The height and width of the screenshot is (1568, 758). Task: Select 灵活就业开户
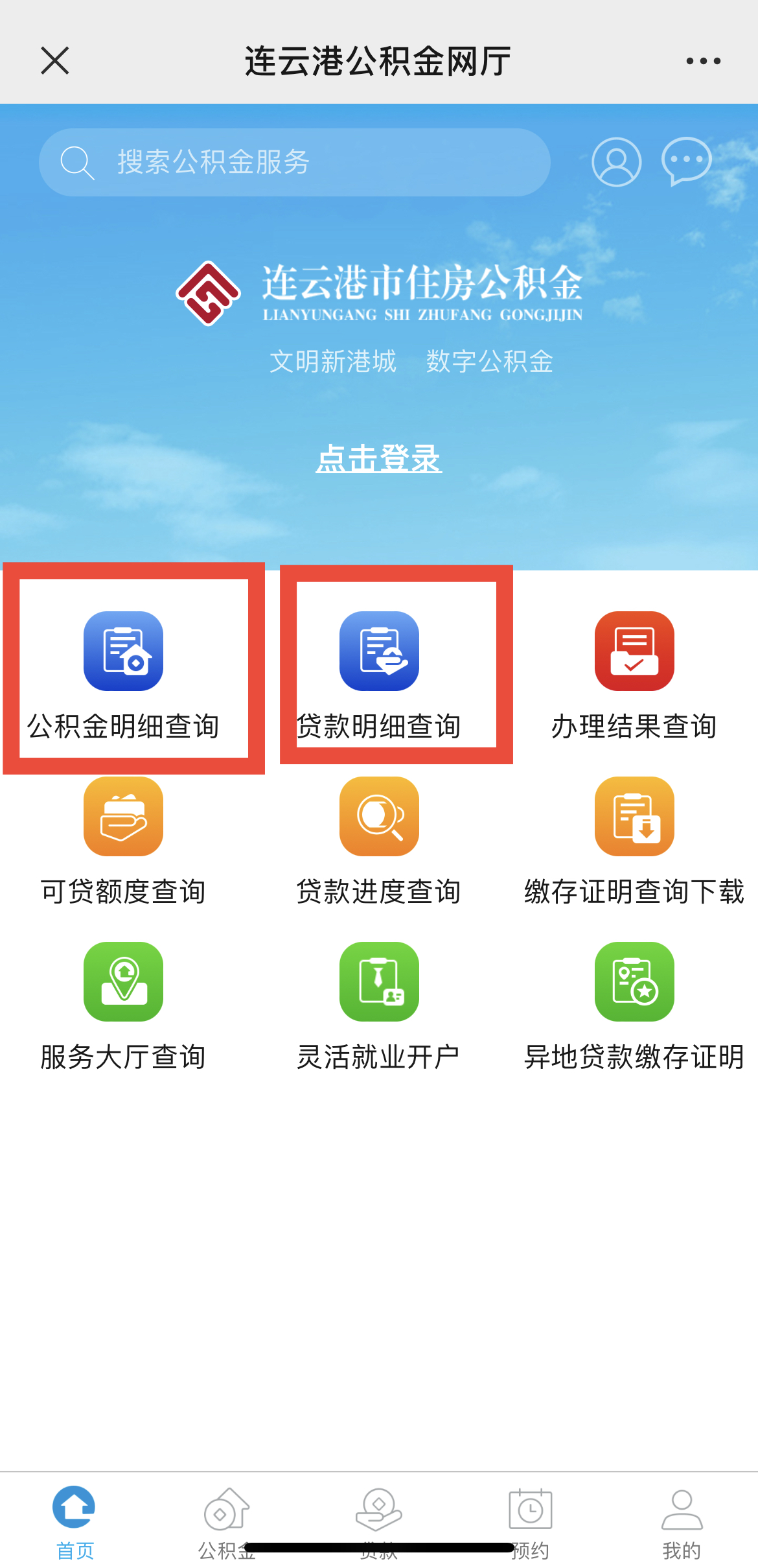coord(379,1005)
